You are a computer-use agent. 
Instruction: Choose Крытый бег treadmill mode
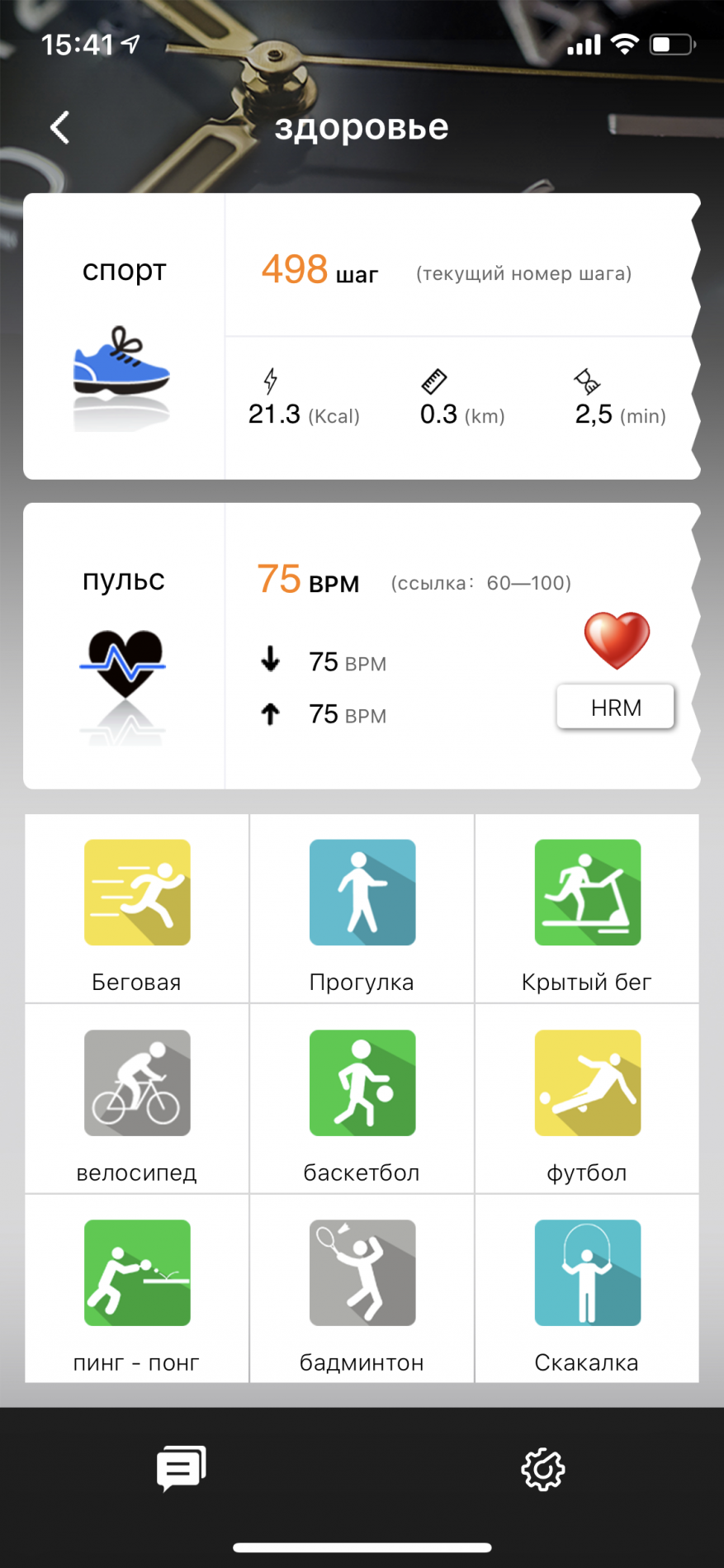pos(587,908)
